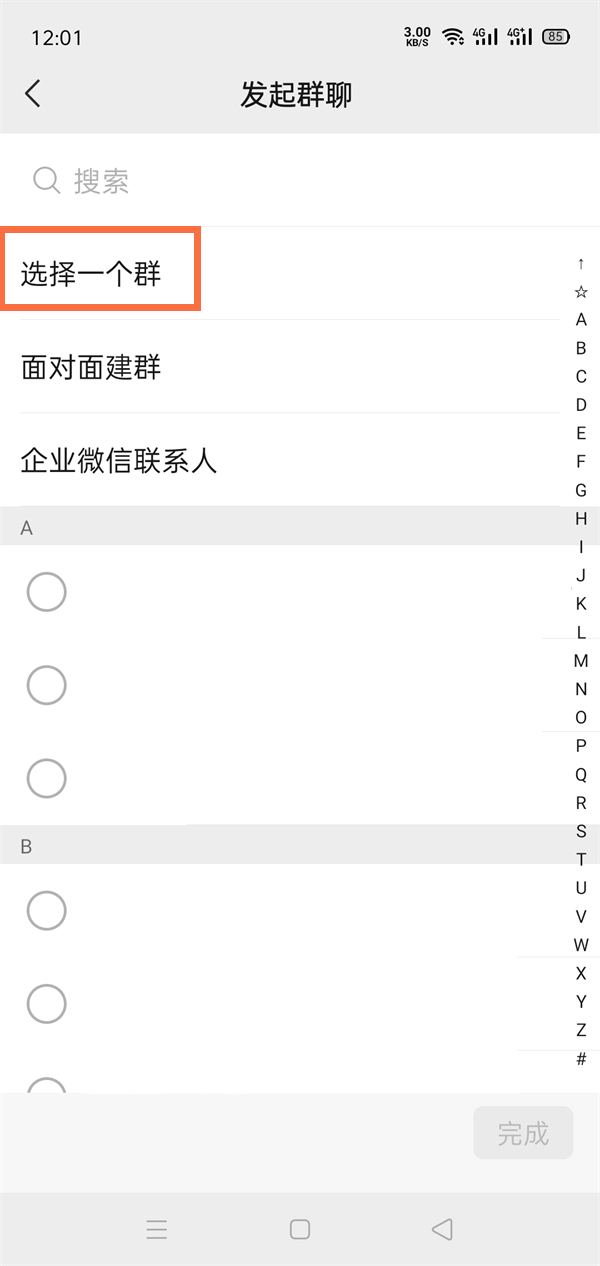
Task: Go back from the group chat screen
Action: [x=33, y=94]
